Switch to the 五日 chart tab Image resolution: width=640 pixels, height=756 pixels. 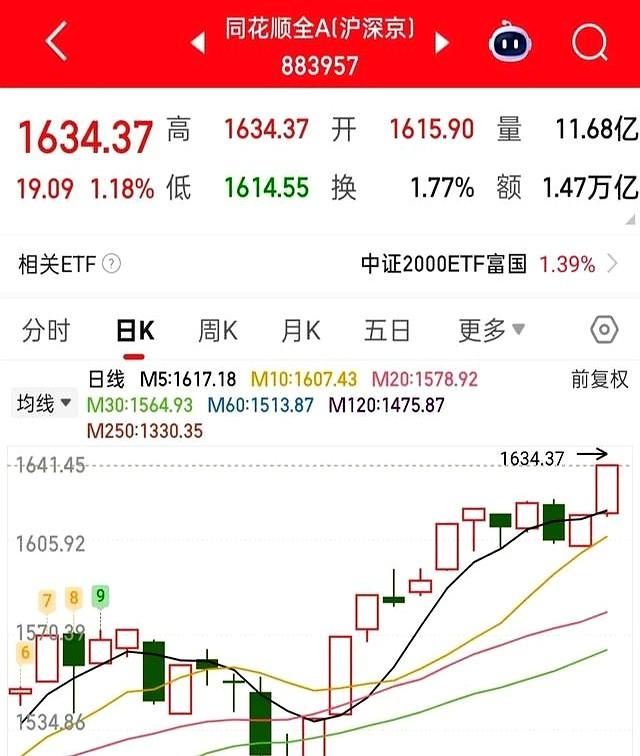coord(387,330)
